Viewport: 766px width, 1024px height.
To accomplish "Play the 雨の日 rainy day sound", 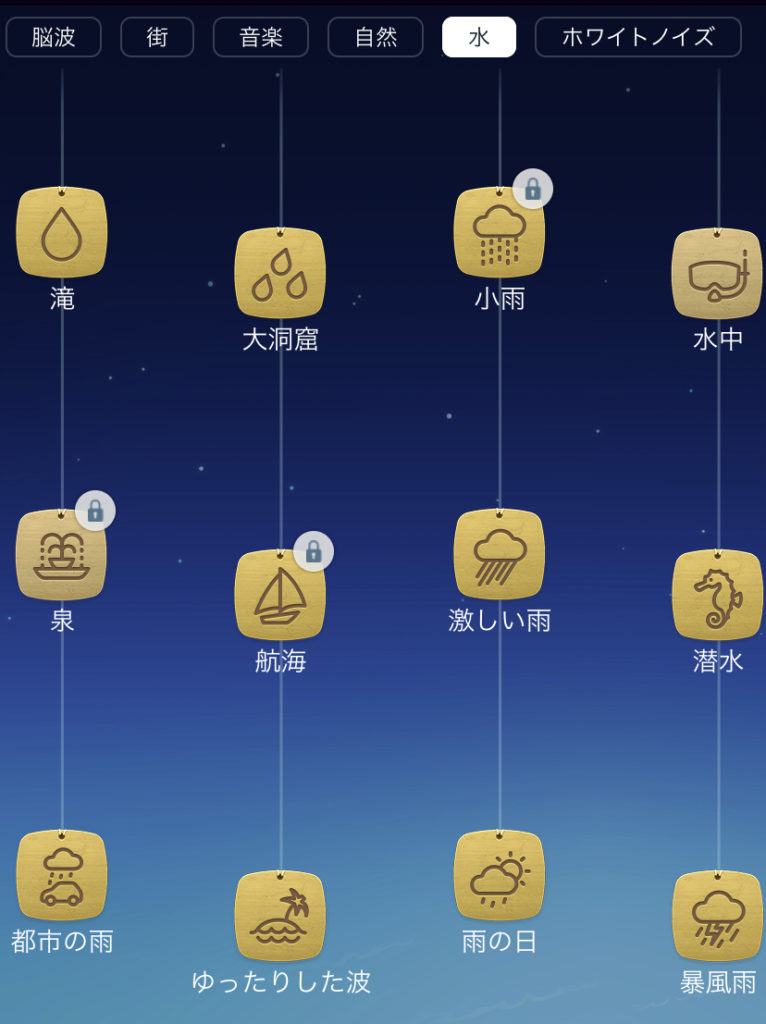I will 499,876.
